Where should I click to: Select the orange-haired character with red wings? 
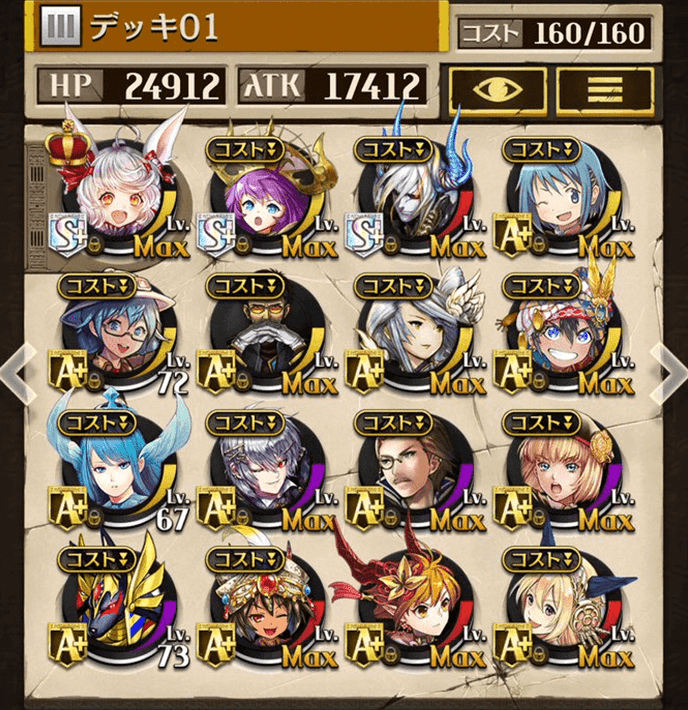click(x=408, y=607)
